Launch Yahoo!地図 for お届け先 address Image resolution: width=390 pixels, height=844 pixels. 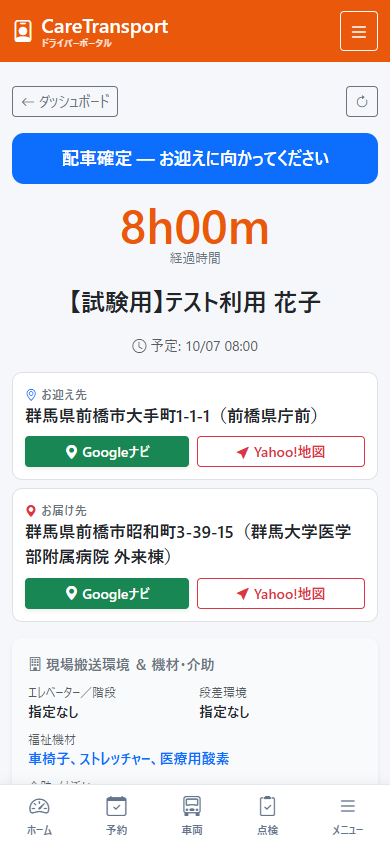click(281, 594)
